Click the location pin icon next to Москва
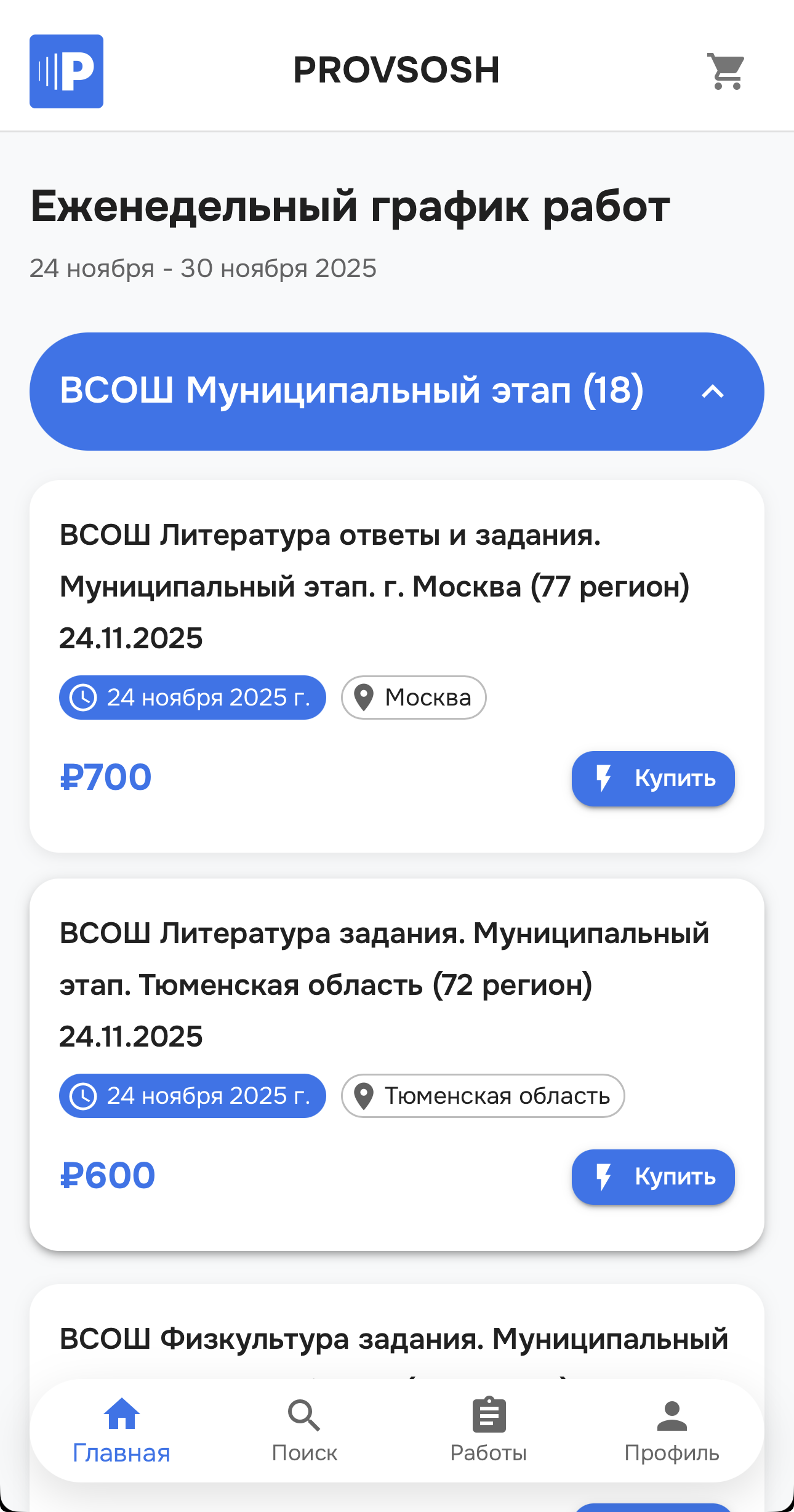The width and height of the screenshot is (794, 1512). (x=363, y=698)
